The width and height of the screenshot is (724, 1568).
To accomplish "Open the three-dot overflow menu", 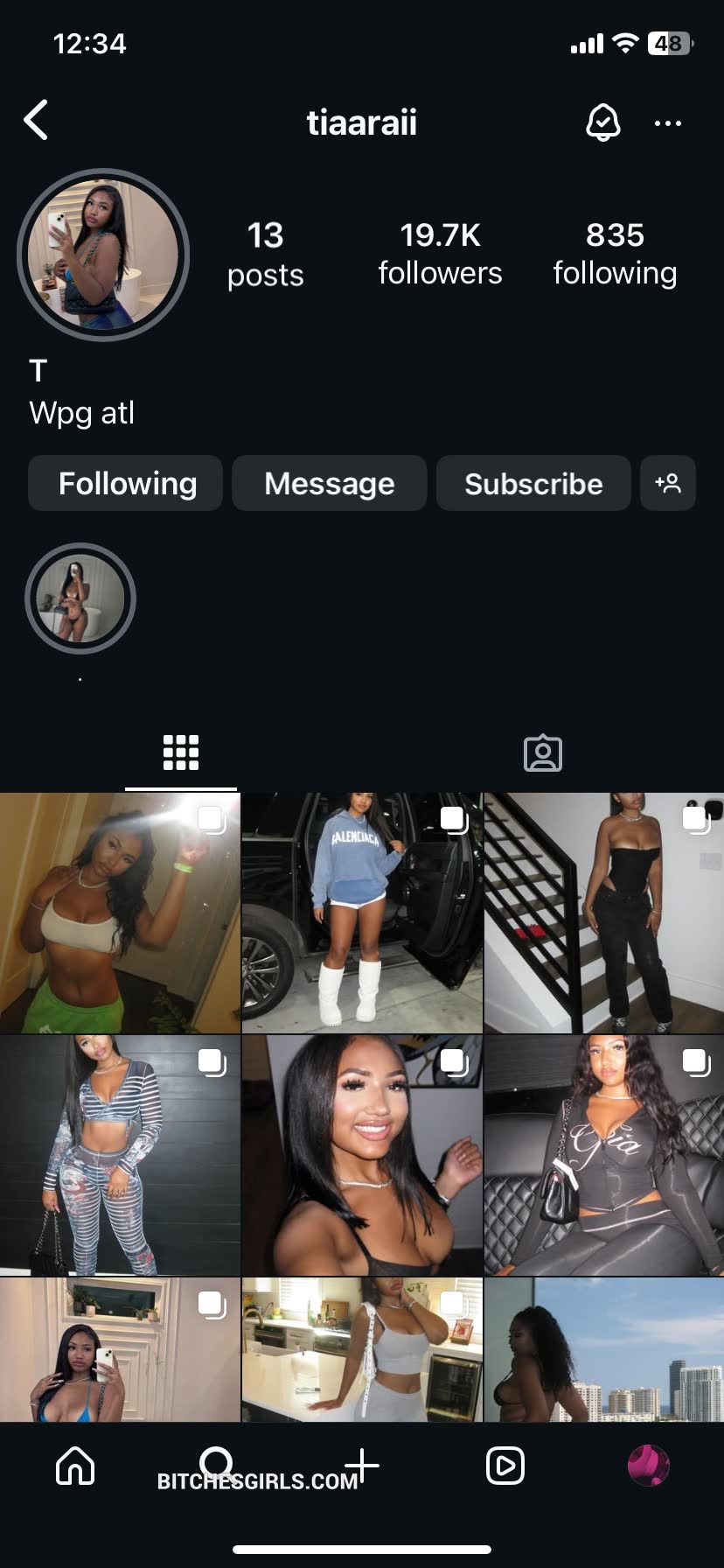I will click(x=668, y=123).
